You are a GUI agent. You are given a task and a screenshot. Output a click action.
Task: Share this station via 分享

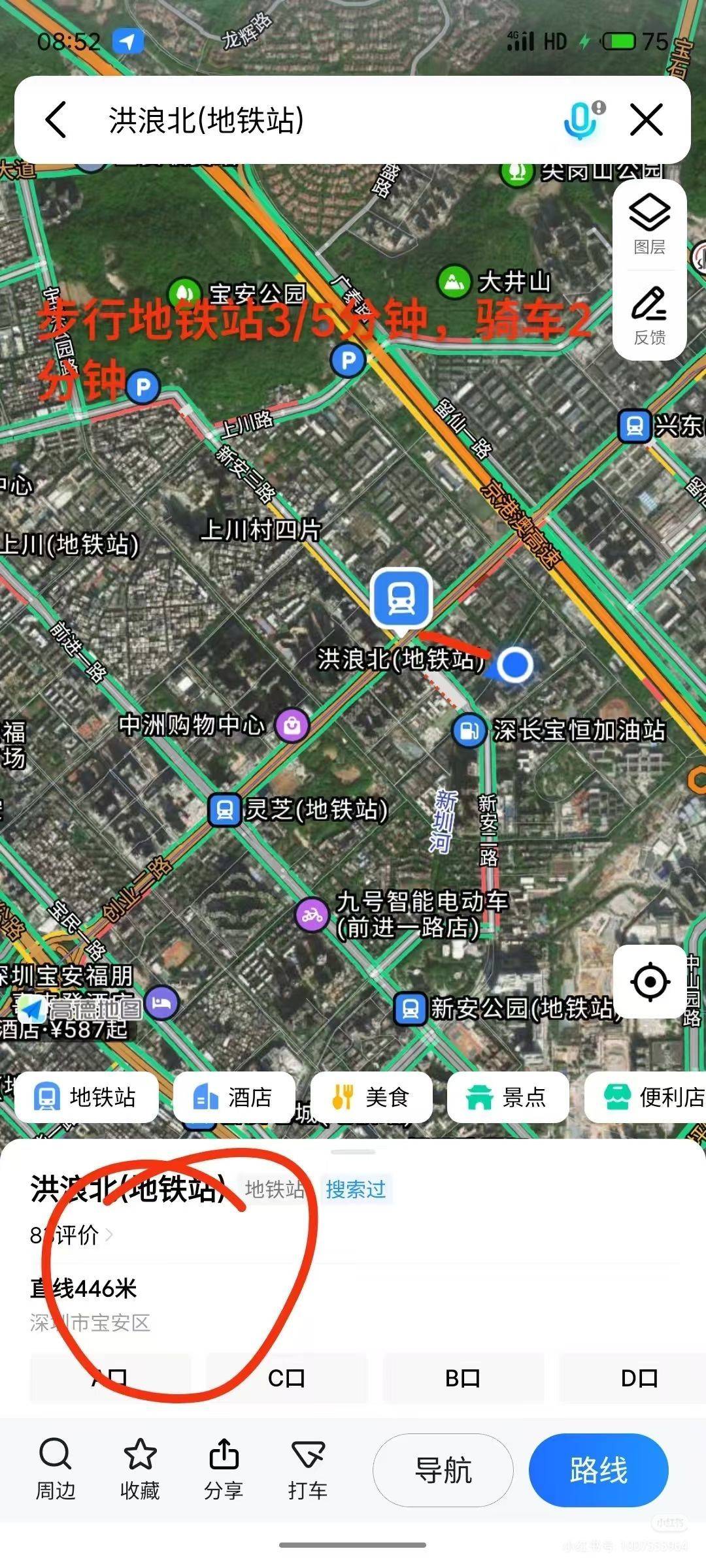(224, 1469)
